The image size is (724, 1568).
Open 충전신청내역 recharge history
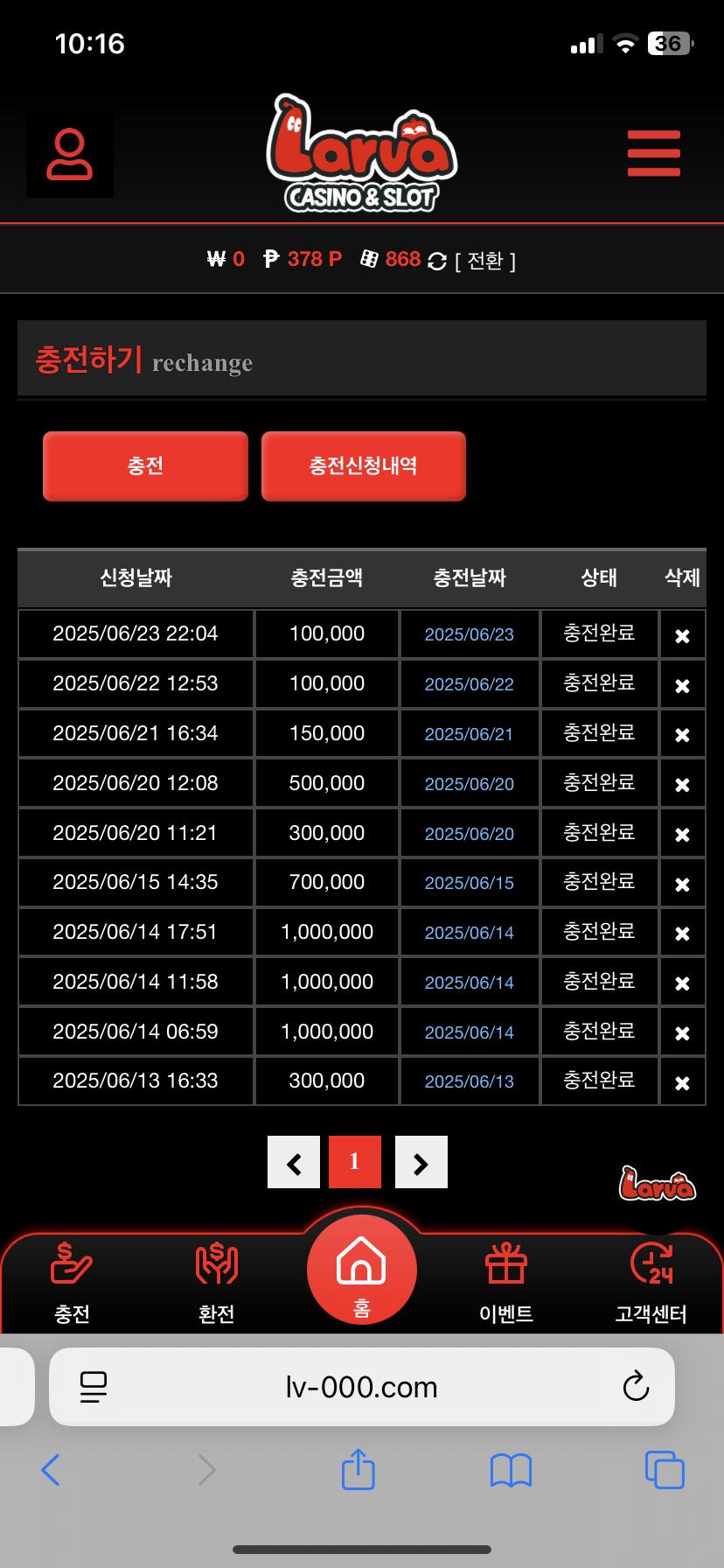364,465
